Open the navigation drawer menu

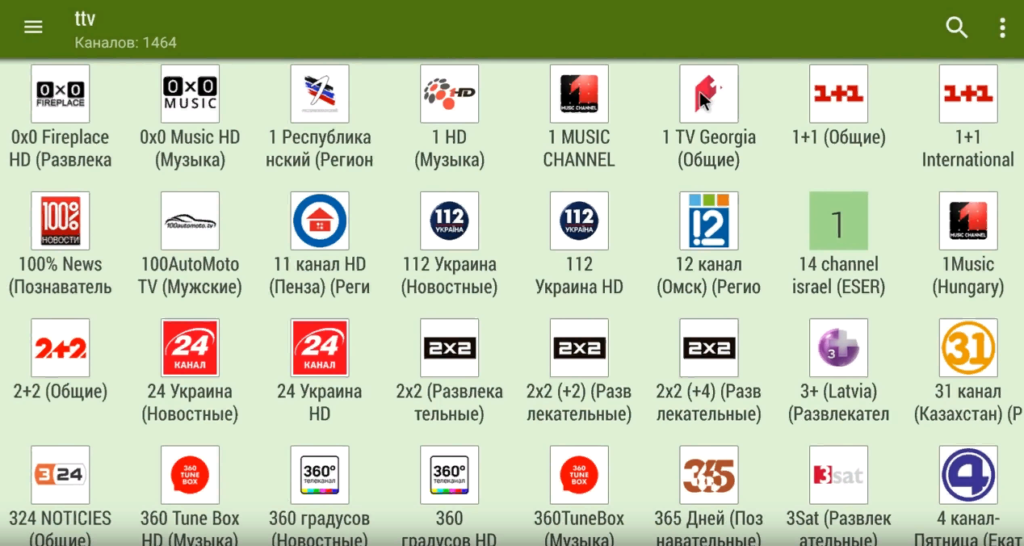click(33, 28)
